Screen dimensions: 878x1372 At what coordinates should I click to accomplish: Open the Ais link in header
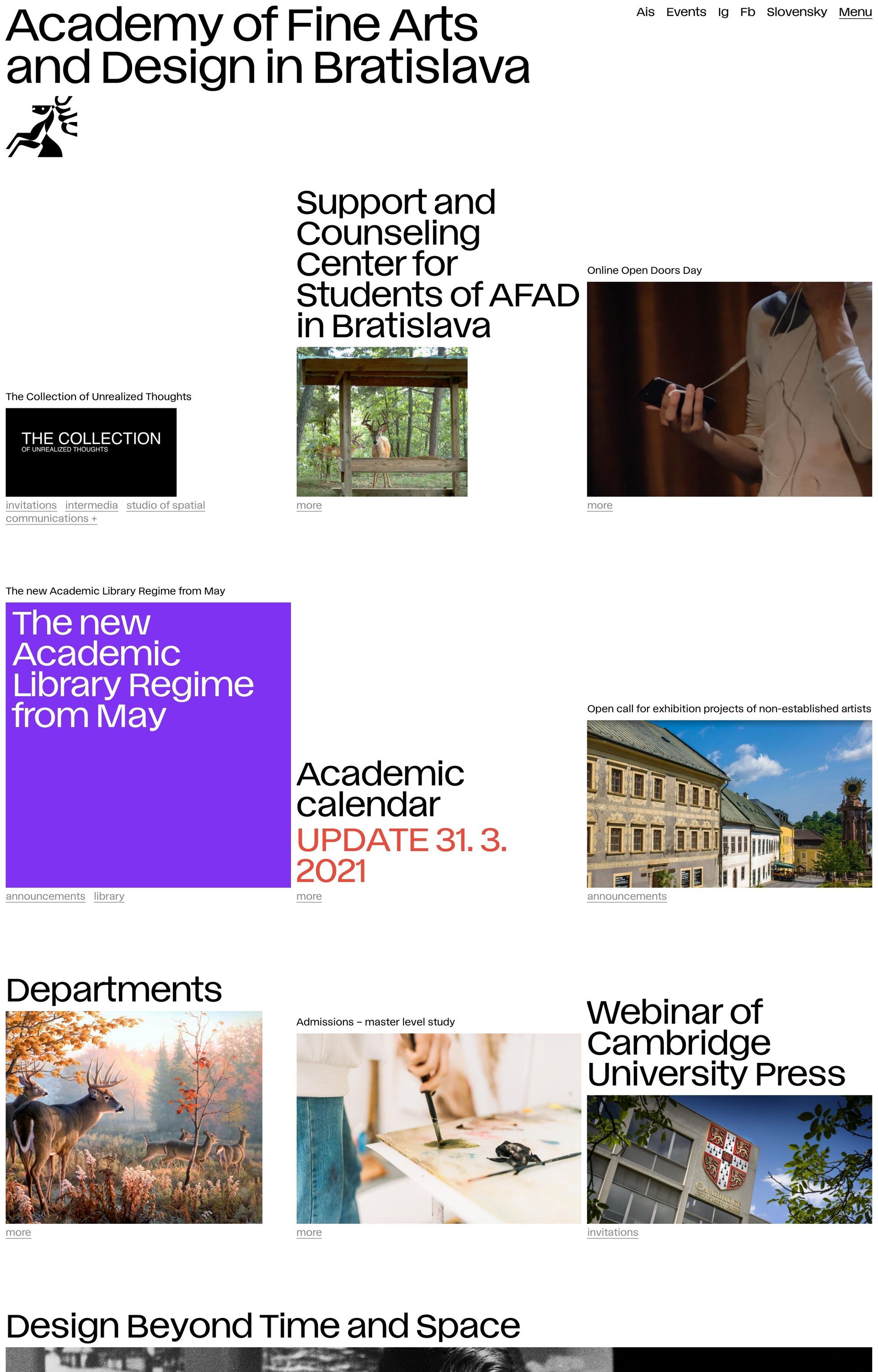[x=645, y=12]
